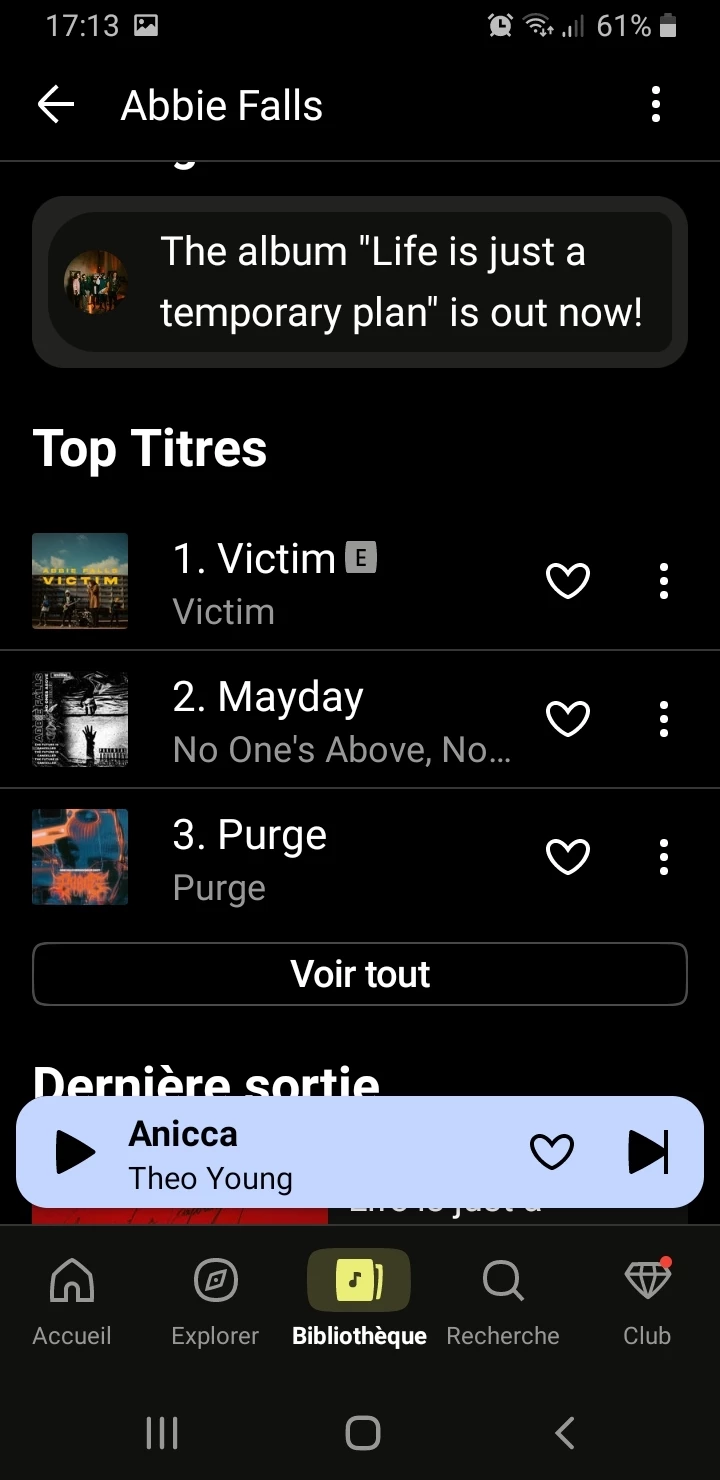The image size is (720, 1480).
Task: Open more options for Mayday
Action: pos(663,719)
